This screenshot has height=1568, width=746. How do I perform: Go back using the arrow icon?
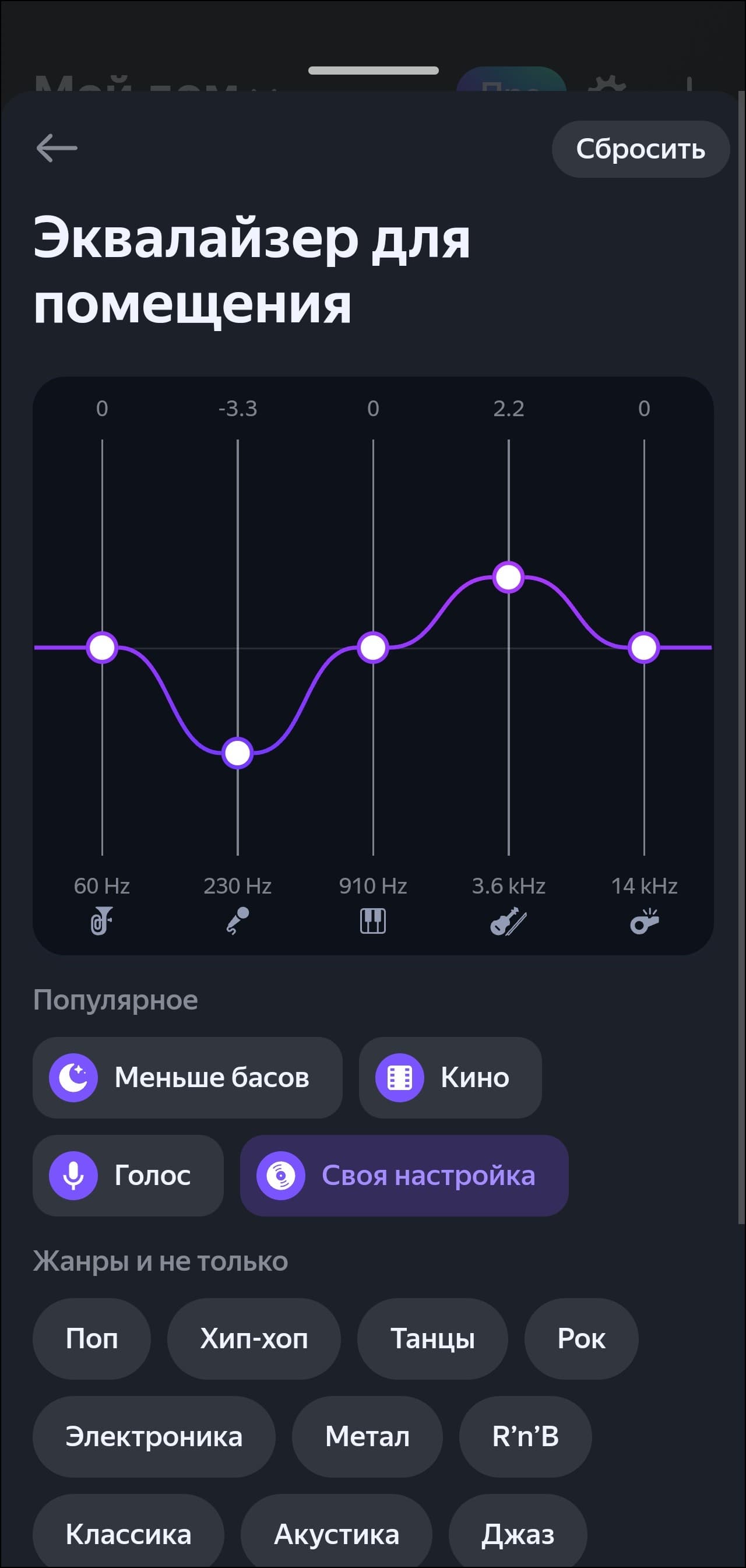(57, 148)
